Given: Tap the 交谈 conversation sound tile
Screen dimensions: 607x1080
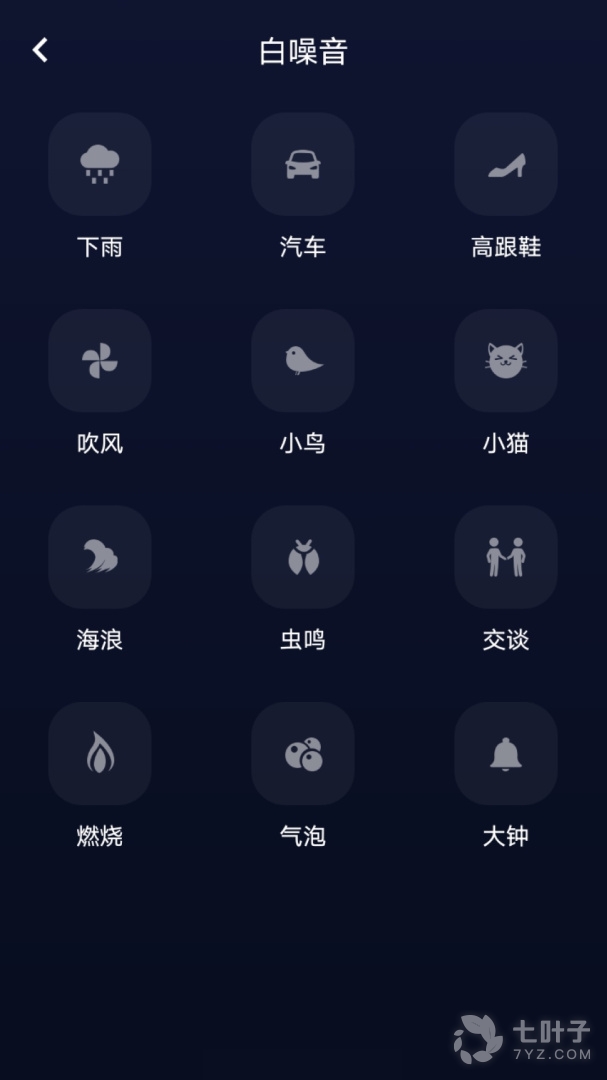Looking at the screenshot, I should click(506, 557).
